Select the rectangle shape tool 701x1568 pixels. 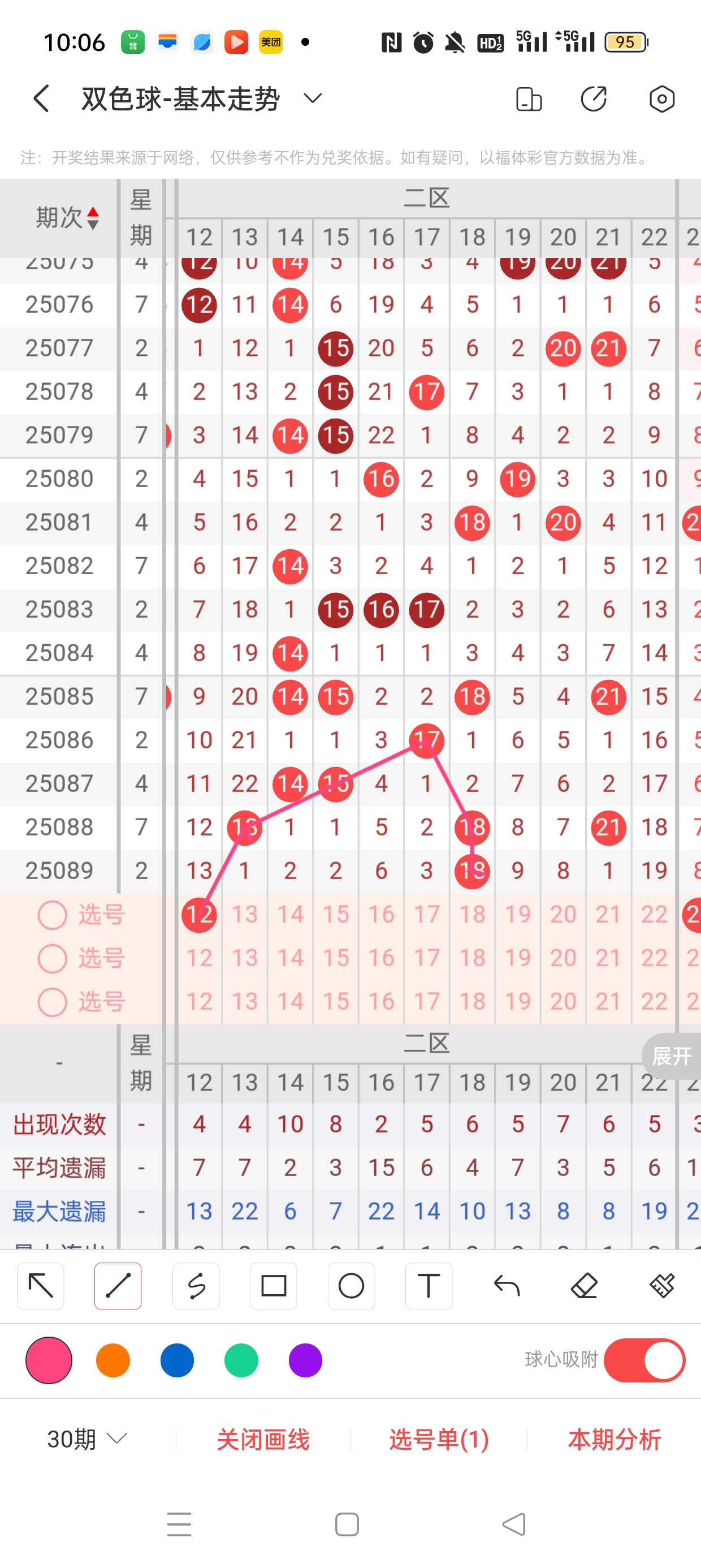(273, 1286)
